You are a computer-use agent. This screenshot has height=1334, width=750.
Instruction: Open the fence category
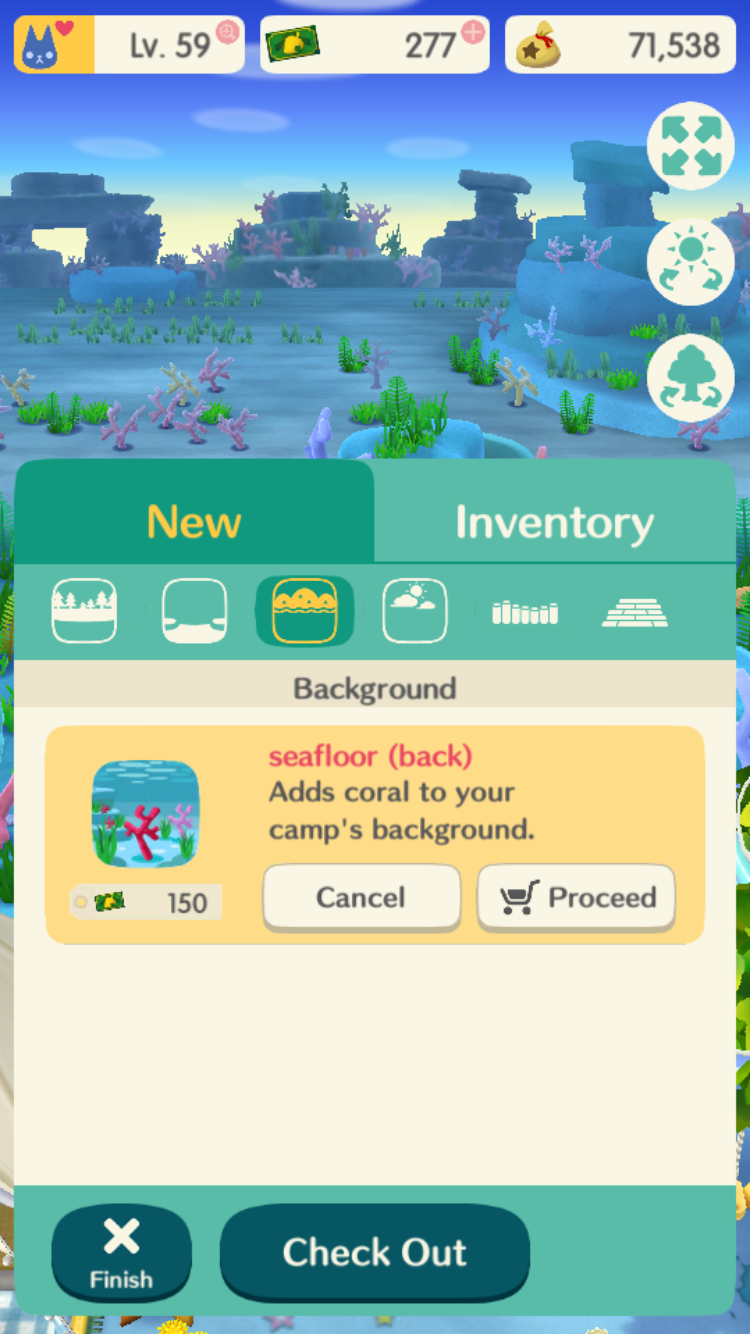(x=525, y=612)
